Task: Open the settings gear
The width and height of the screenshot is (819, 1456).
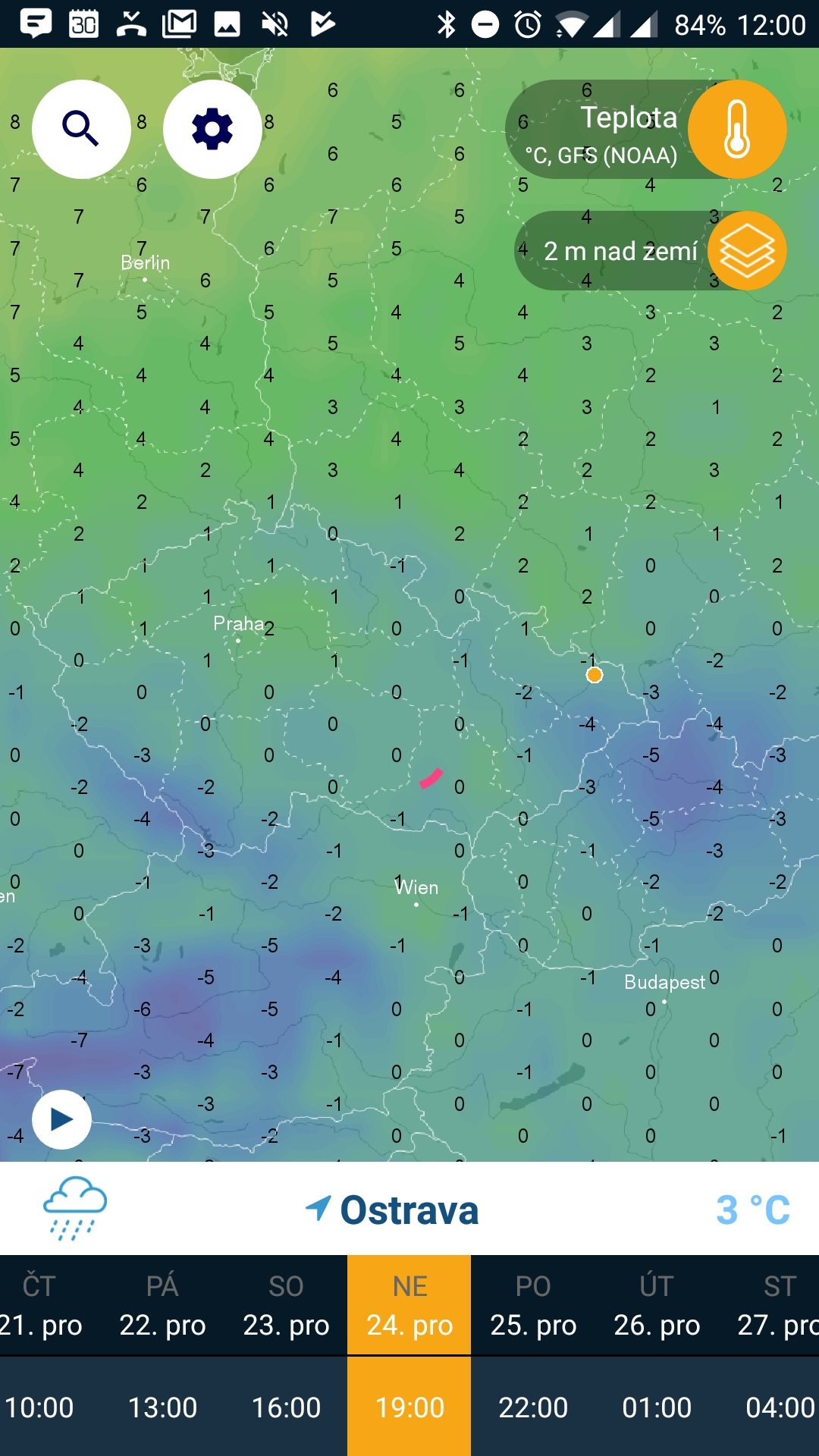Action: click(212, 129)
